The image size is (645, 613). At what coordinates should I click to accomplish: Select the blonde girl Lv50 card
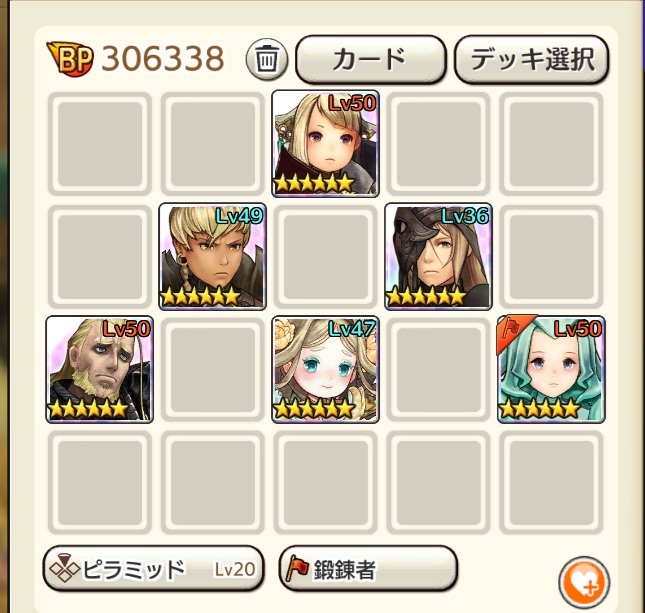(x=325, y=144)
